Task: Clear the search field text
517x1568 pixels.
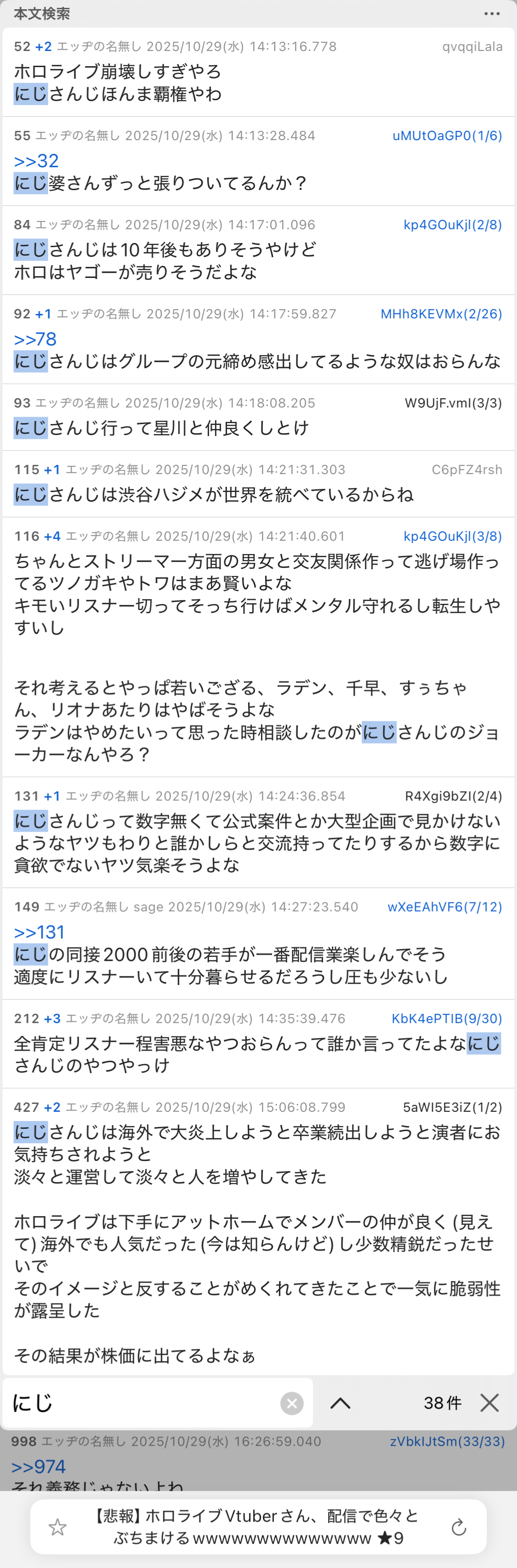Action: pyautogui.click(x=292, y=1403)
